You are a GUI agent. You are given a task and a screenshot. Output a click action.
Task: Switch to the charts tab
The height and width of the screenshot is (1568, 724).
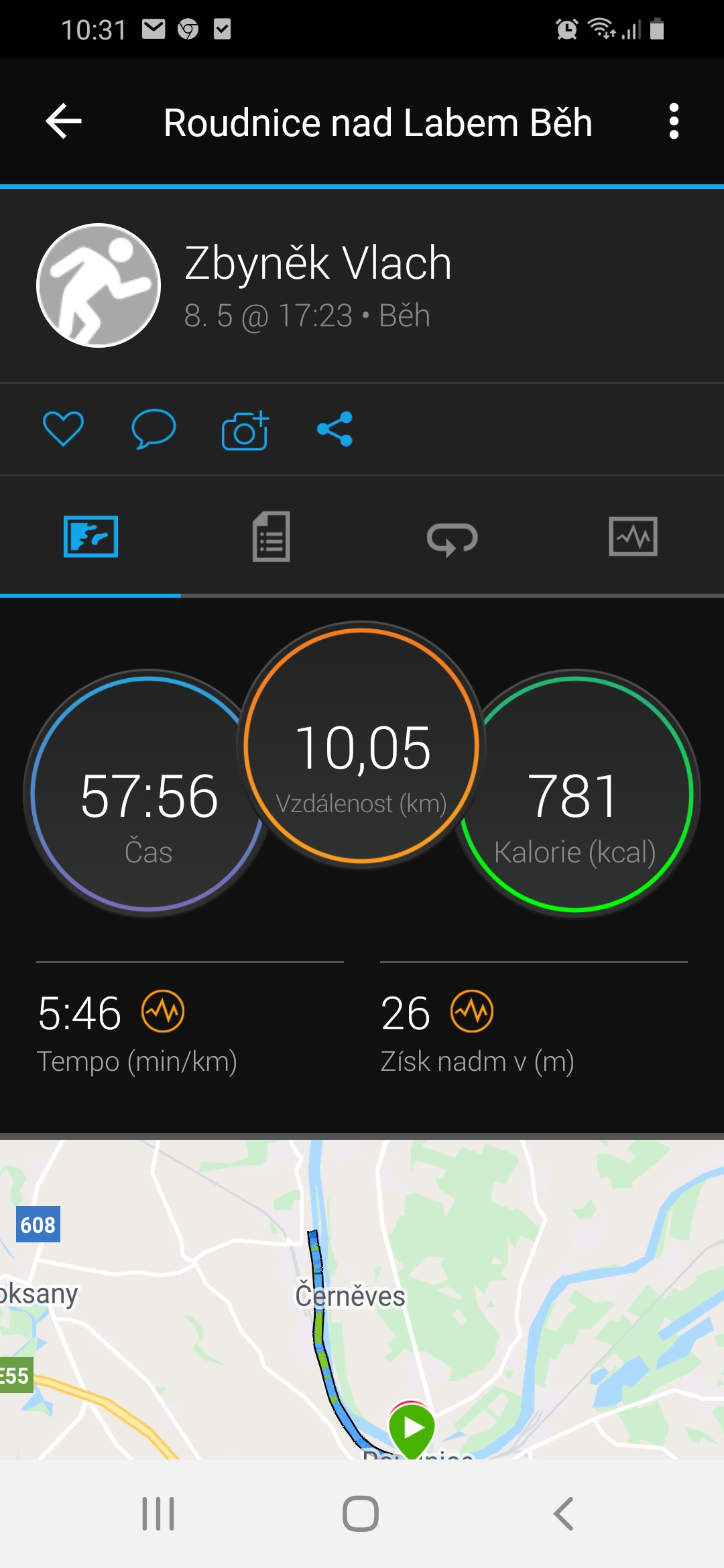point(633,536)
